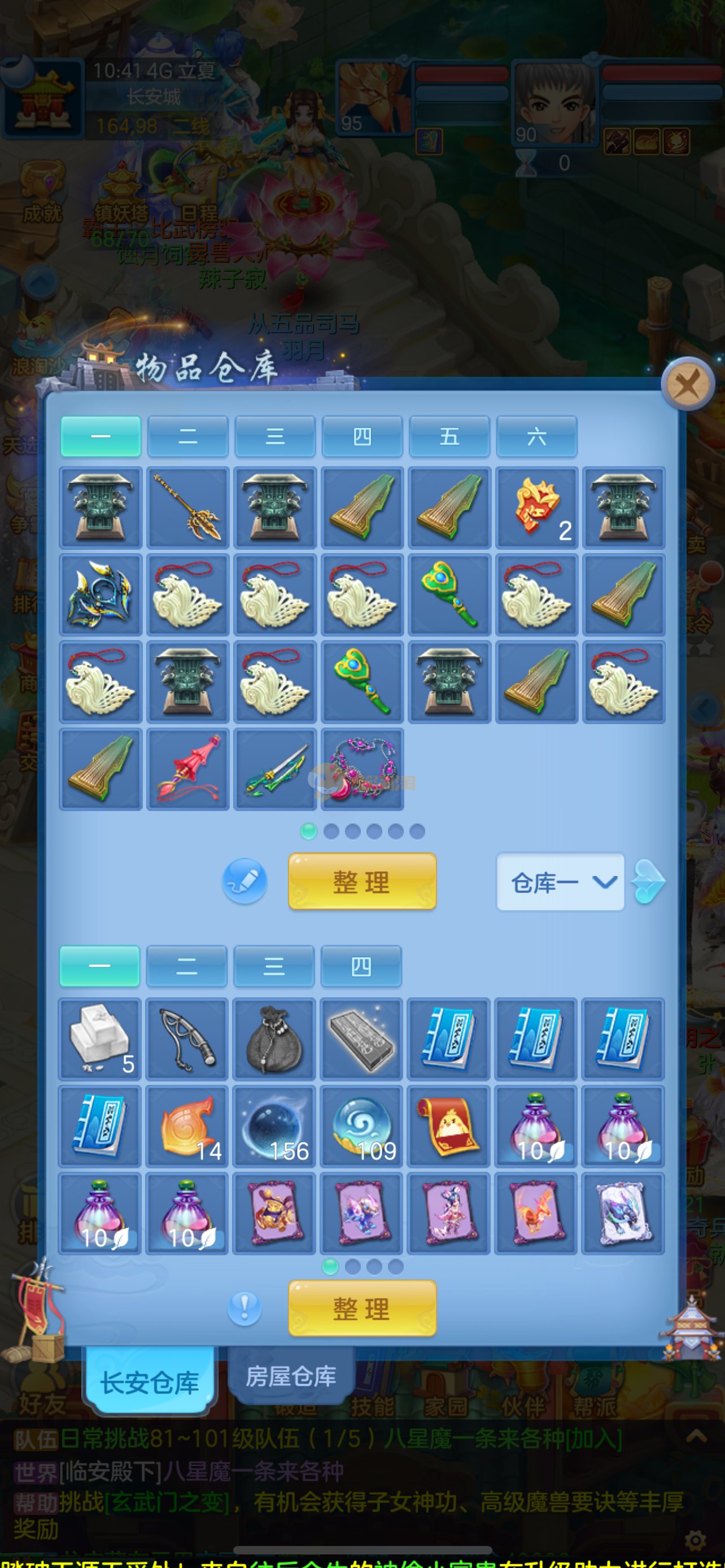Switch to warehouse page 六 in the upper tabs
This screenshot has height=1568, width=725.
point(536,436)
